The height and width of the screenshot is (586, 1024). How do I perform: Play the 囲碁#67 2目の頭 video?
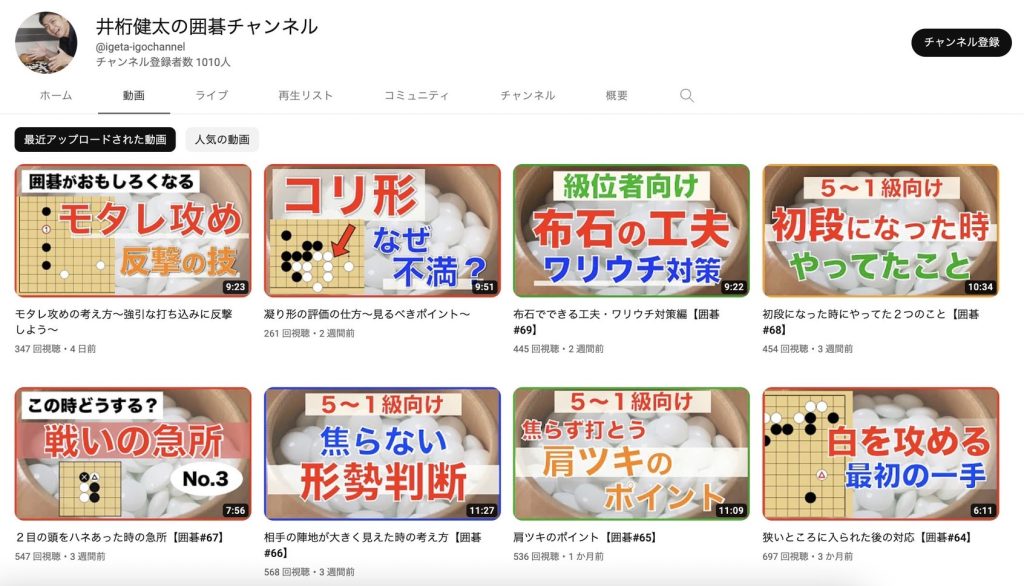point(133,454)
